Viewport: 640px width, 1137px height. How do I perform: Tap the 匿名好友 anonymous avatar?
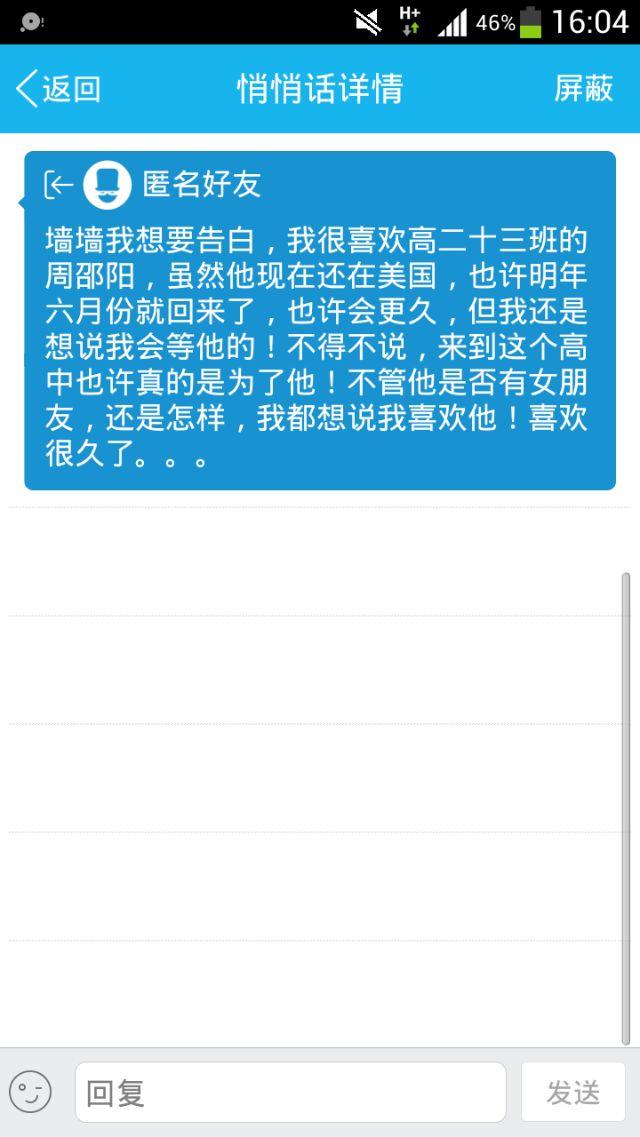point(107,183)
